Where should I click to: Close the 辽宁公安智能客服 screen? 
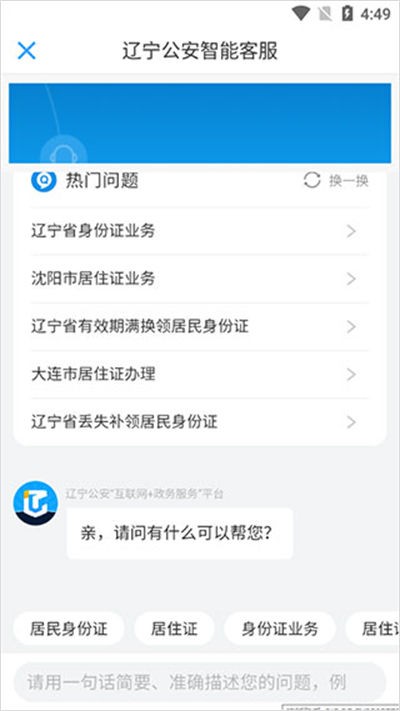pos(26,51)
